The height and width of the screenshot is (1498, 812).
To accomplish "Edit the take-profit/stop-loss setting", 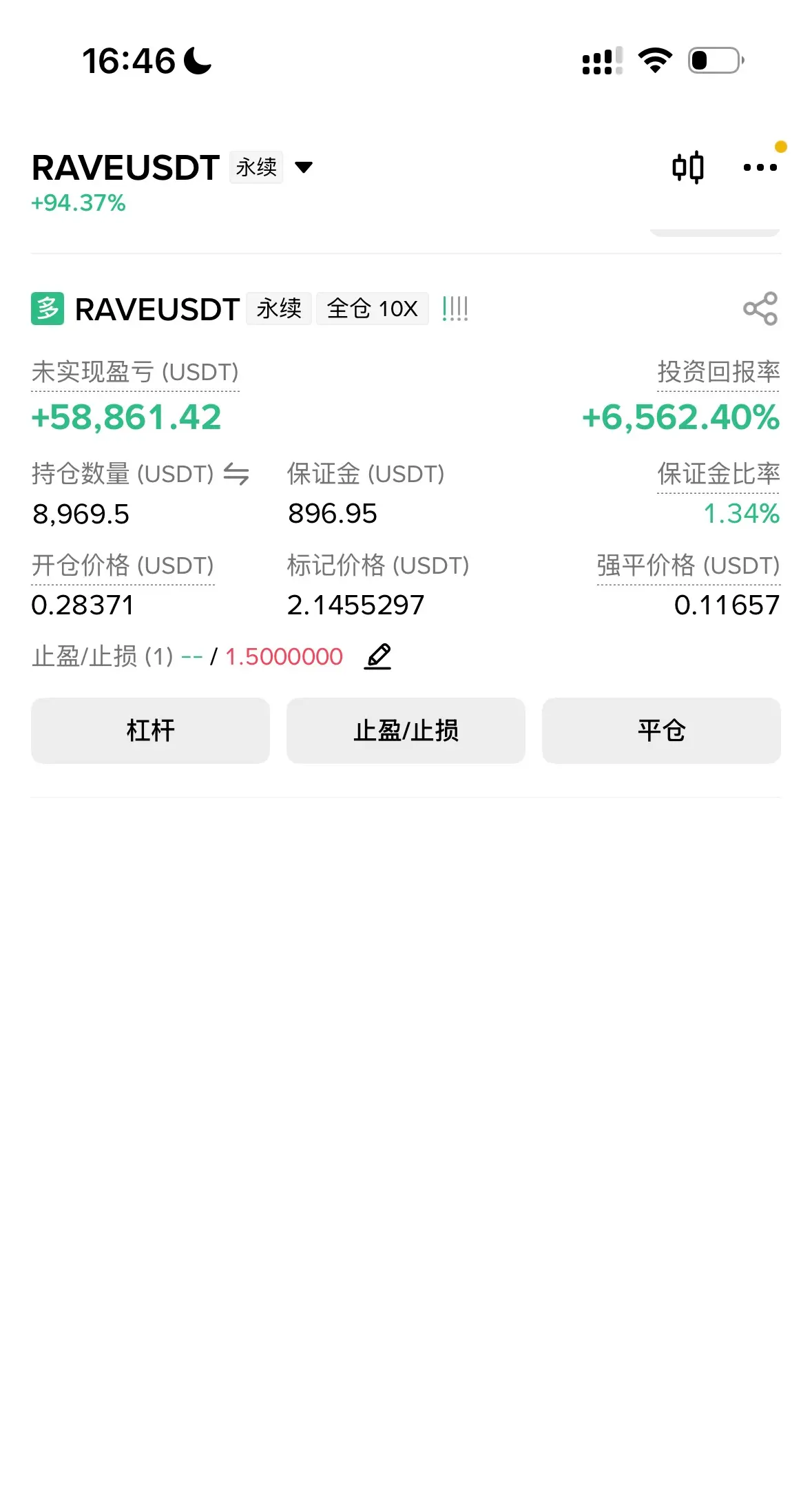I will click(x=378, y=656).
